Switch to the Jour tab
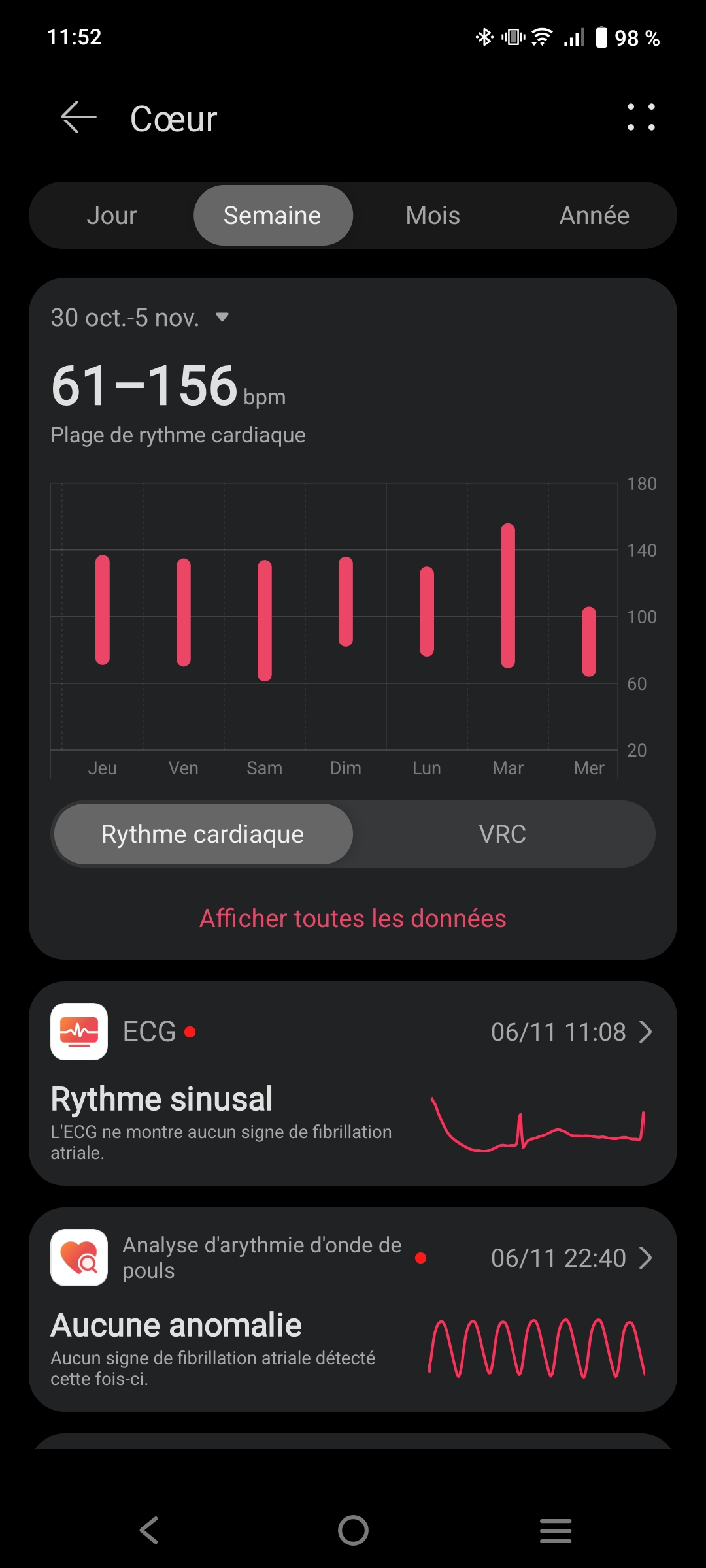This screenshot has width=706, height=1568. point(112,216)
